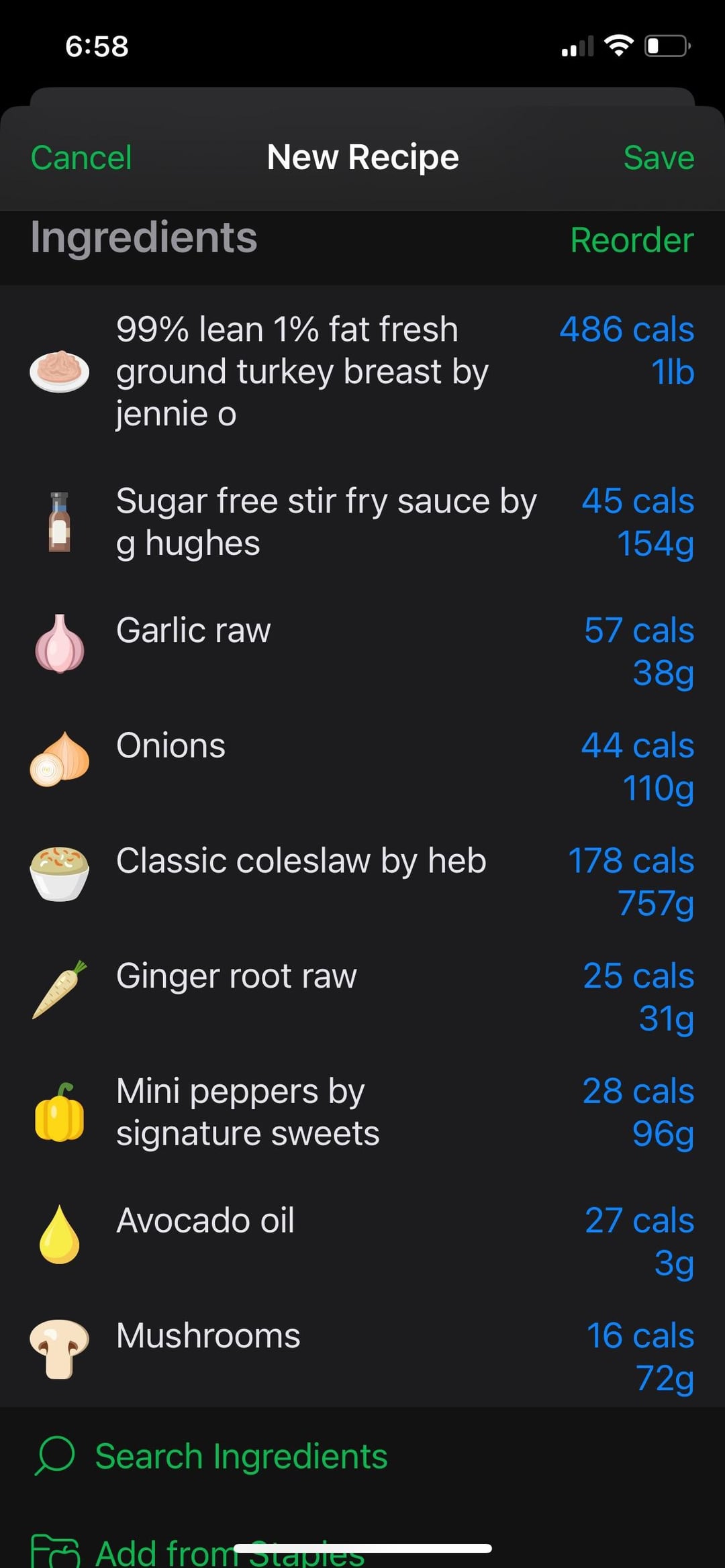
Task: Save the new recipe
Action: coord(658,158)
